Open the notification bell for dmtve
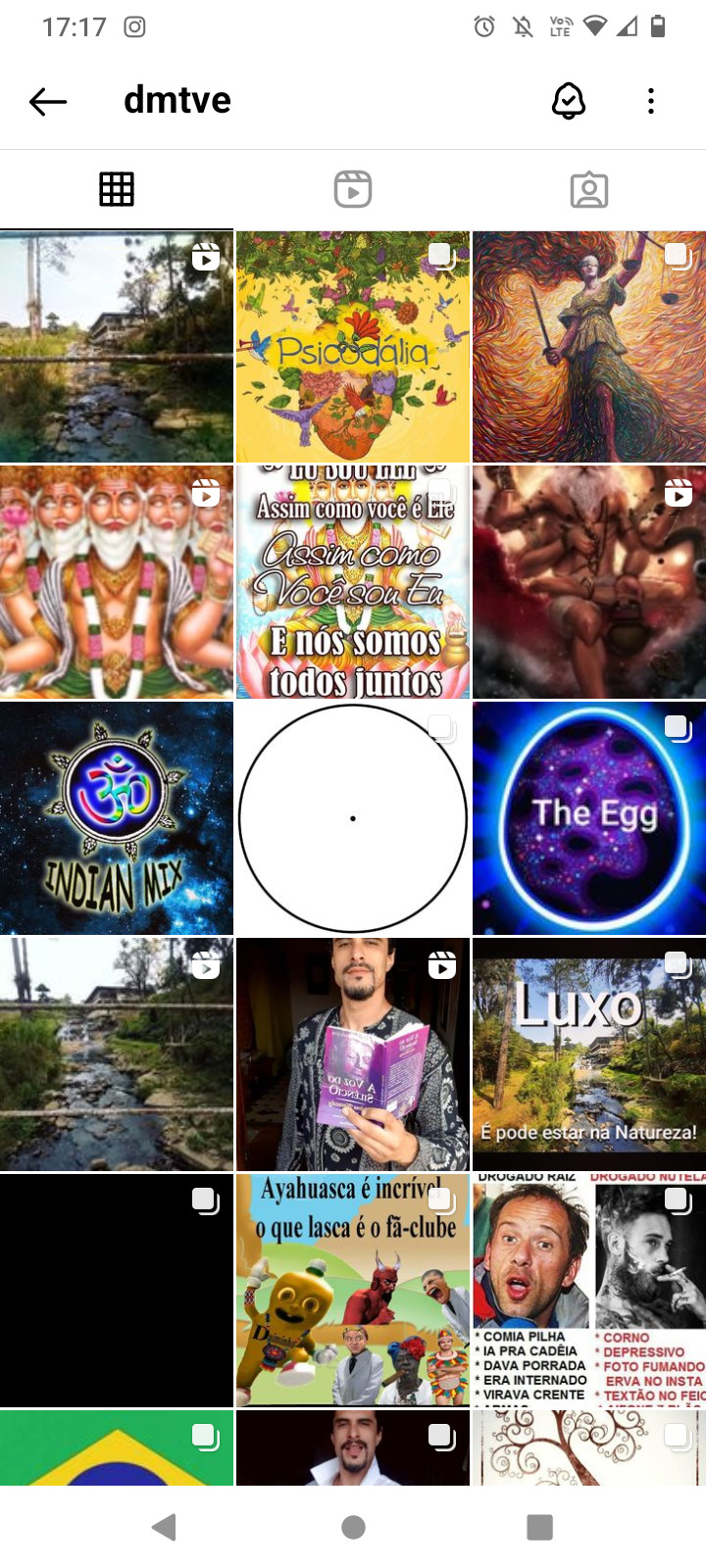706x1568 pixels. (569, 101)
